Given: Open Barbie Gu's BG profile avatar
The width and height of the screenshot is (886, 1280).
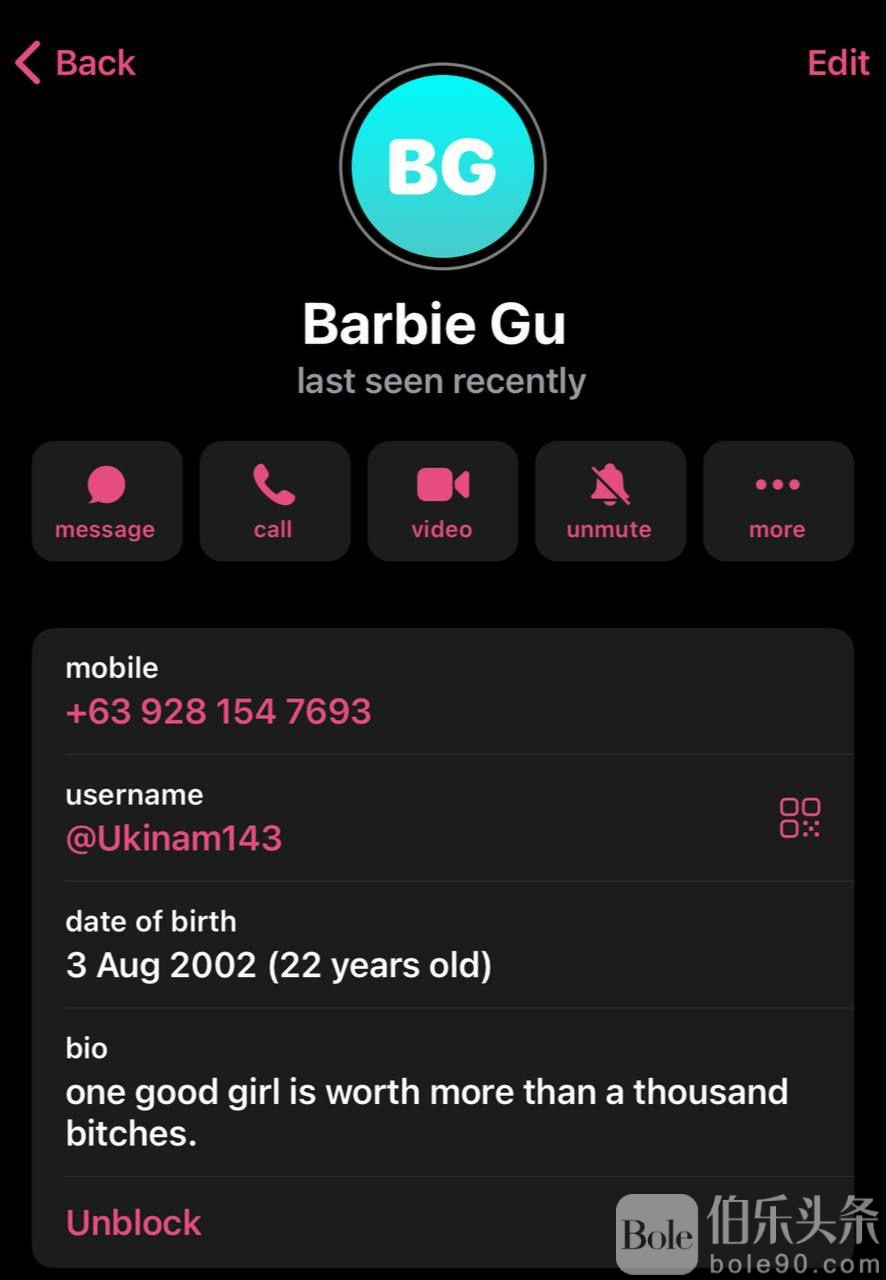Looking at the screenshot, I should (443, 167).
